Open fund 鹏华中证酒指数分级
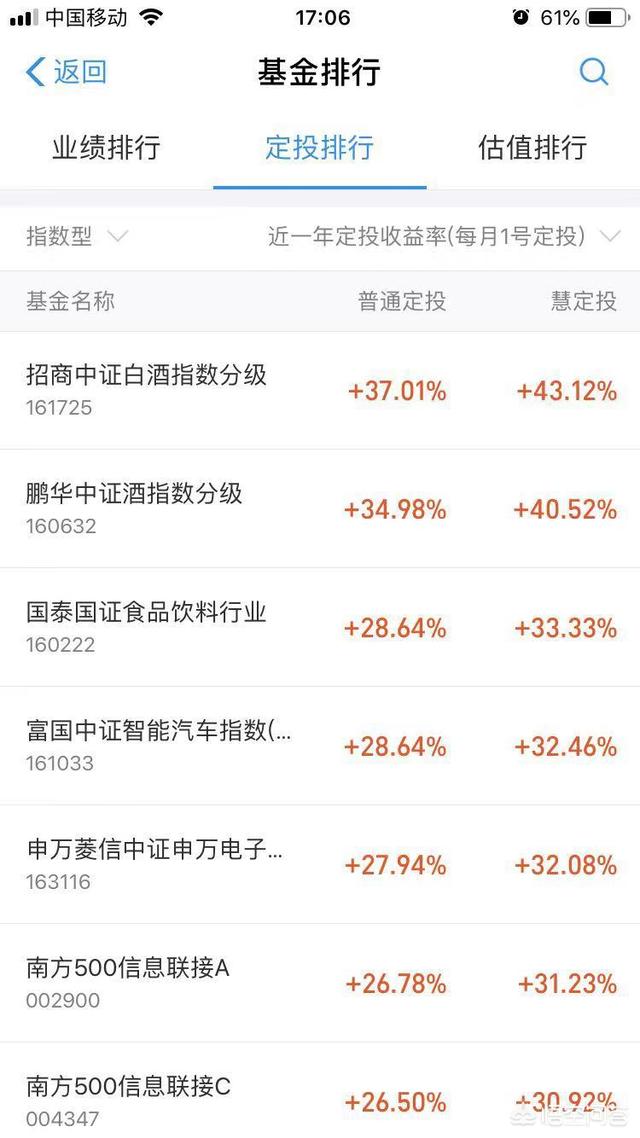640x1138 pixels. (x=320, y=509)
